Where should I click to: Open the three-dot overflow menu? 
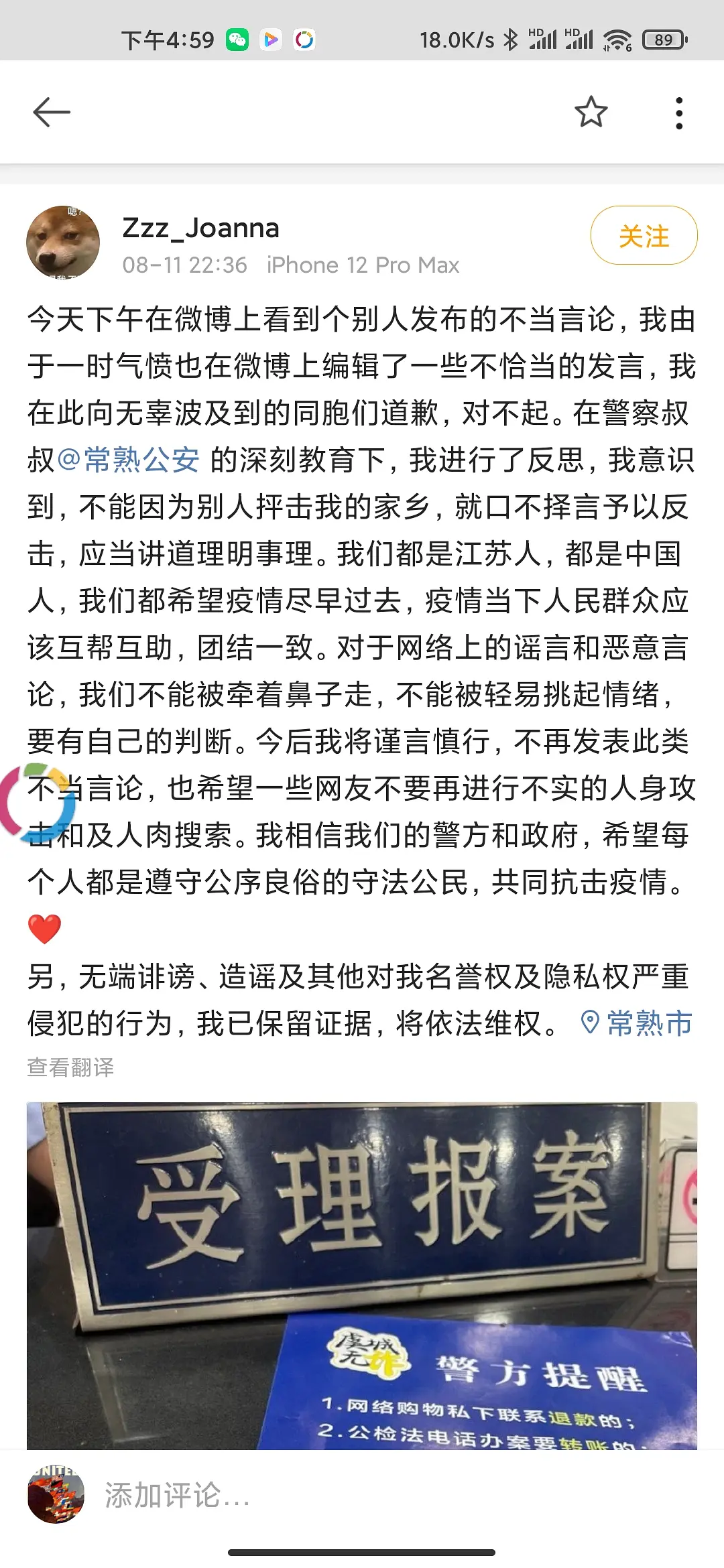pos(679,113)
